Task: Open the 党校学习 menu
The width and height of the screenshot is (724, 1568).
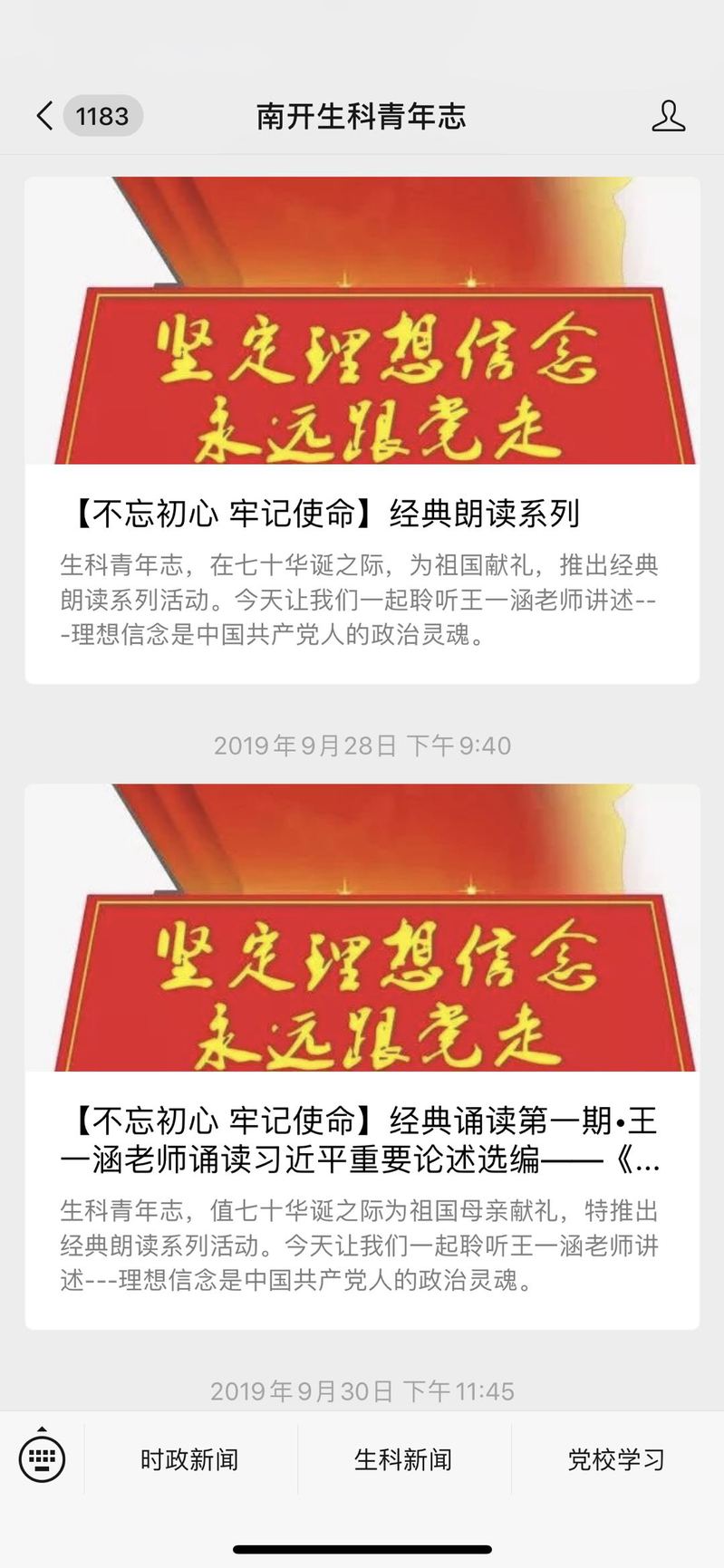Action: tap(616, 1459)
